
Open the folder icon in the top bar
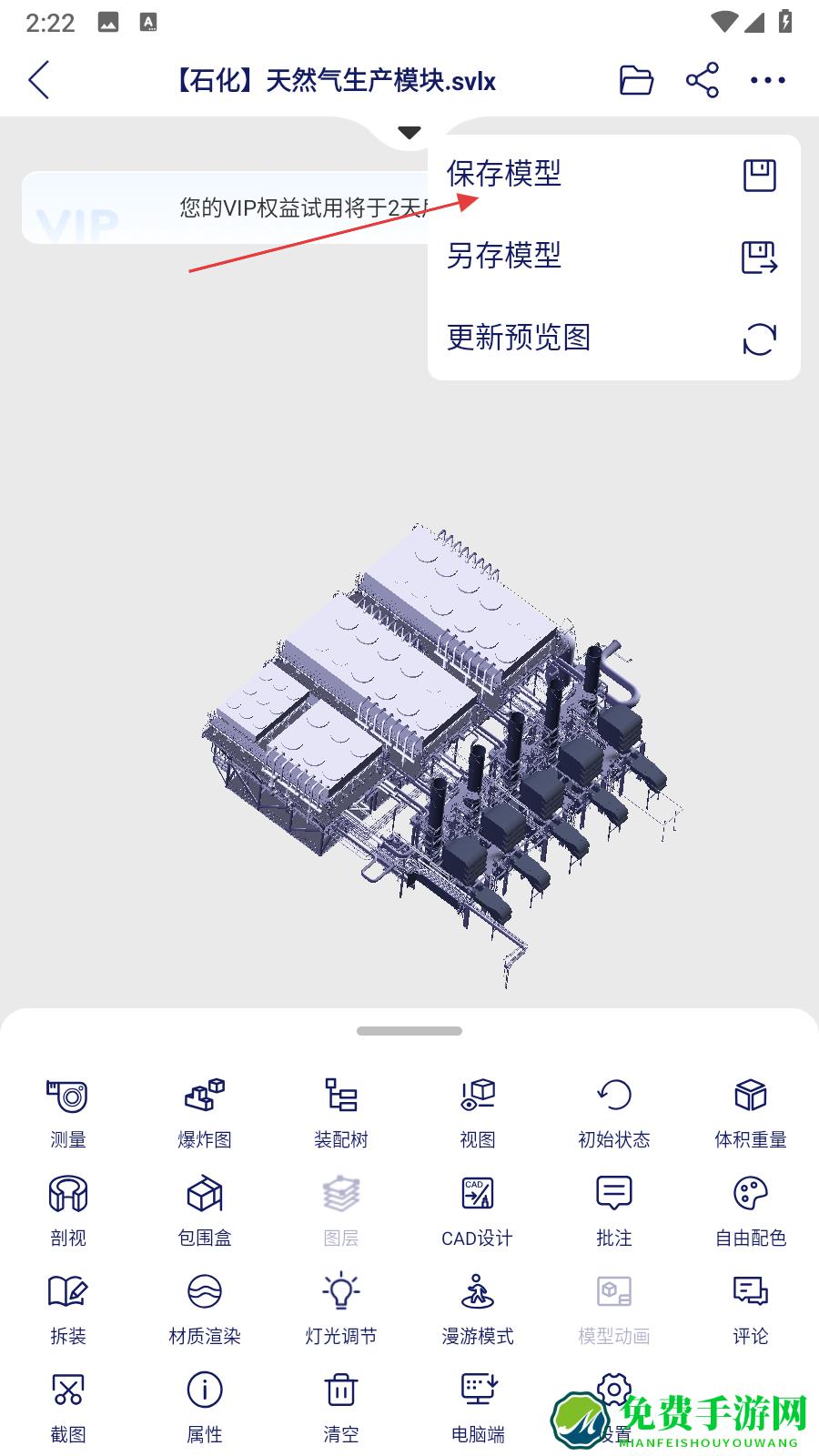[636, 80]
